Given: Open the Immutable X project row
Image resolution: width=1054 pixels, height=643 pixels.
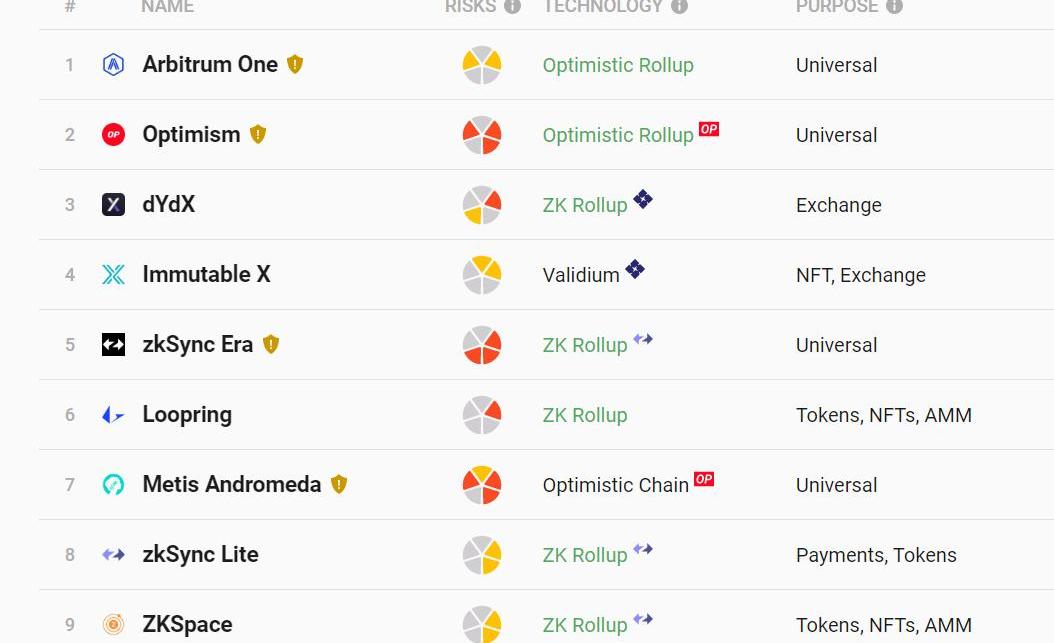Looking at the screenshot, I should coord(206,275).
